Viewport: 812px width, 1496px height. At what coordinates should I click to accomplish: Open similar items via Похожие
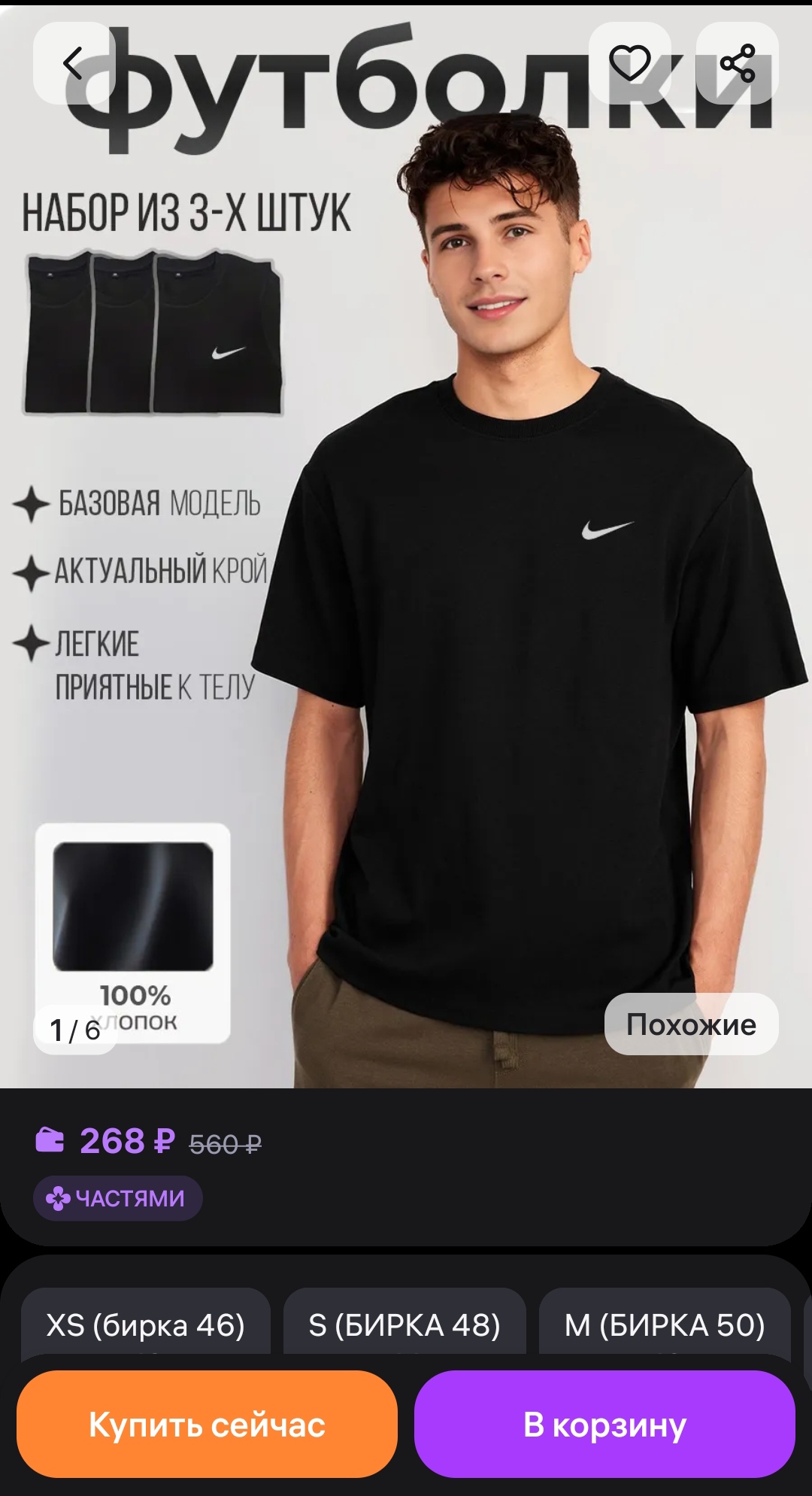691,1024
